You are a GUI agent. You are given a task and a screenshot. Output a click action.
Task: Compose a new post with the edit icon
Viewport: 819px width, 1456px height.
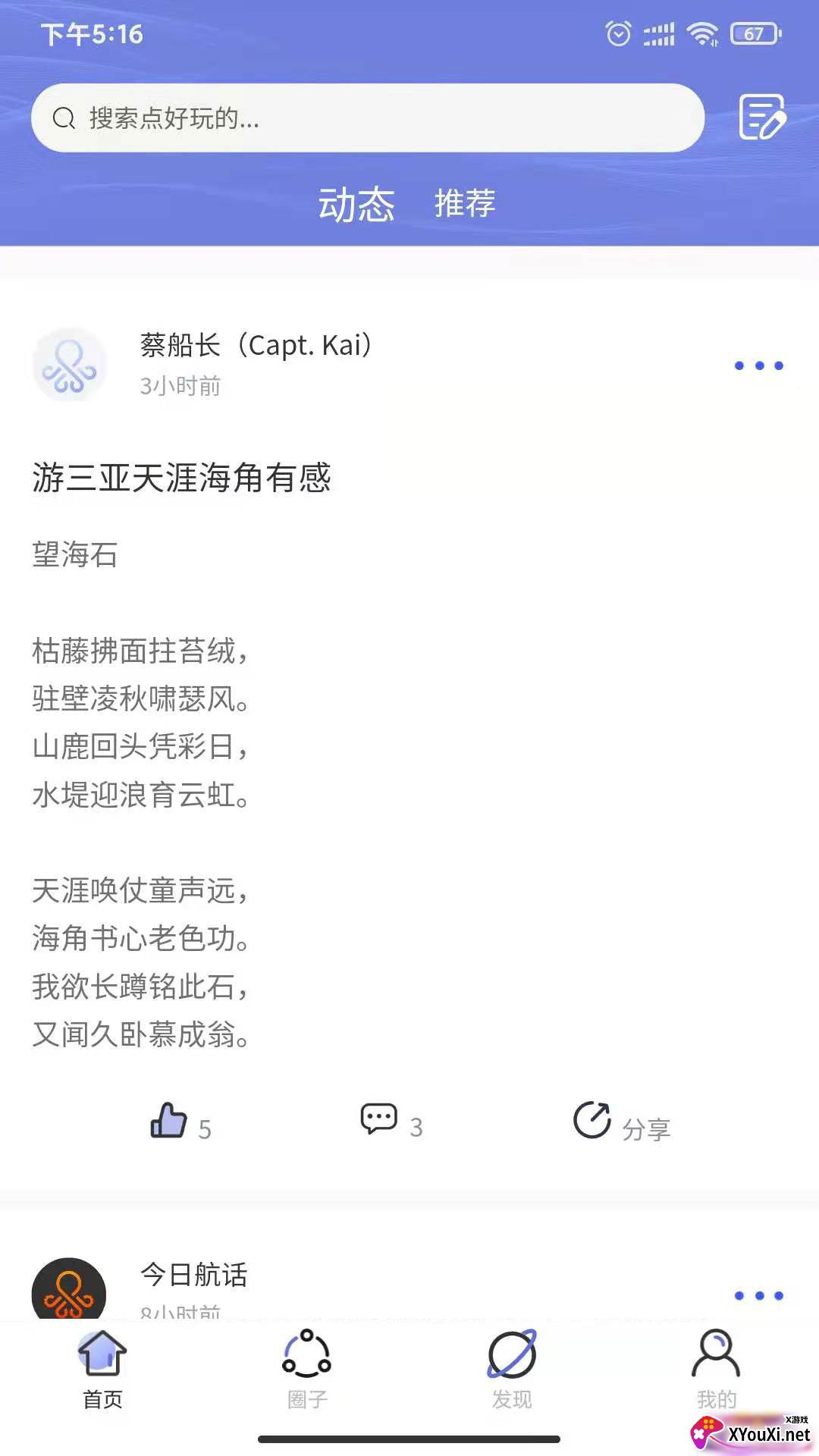pyautogui.click(x=762, y=118)
